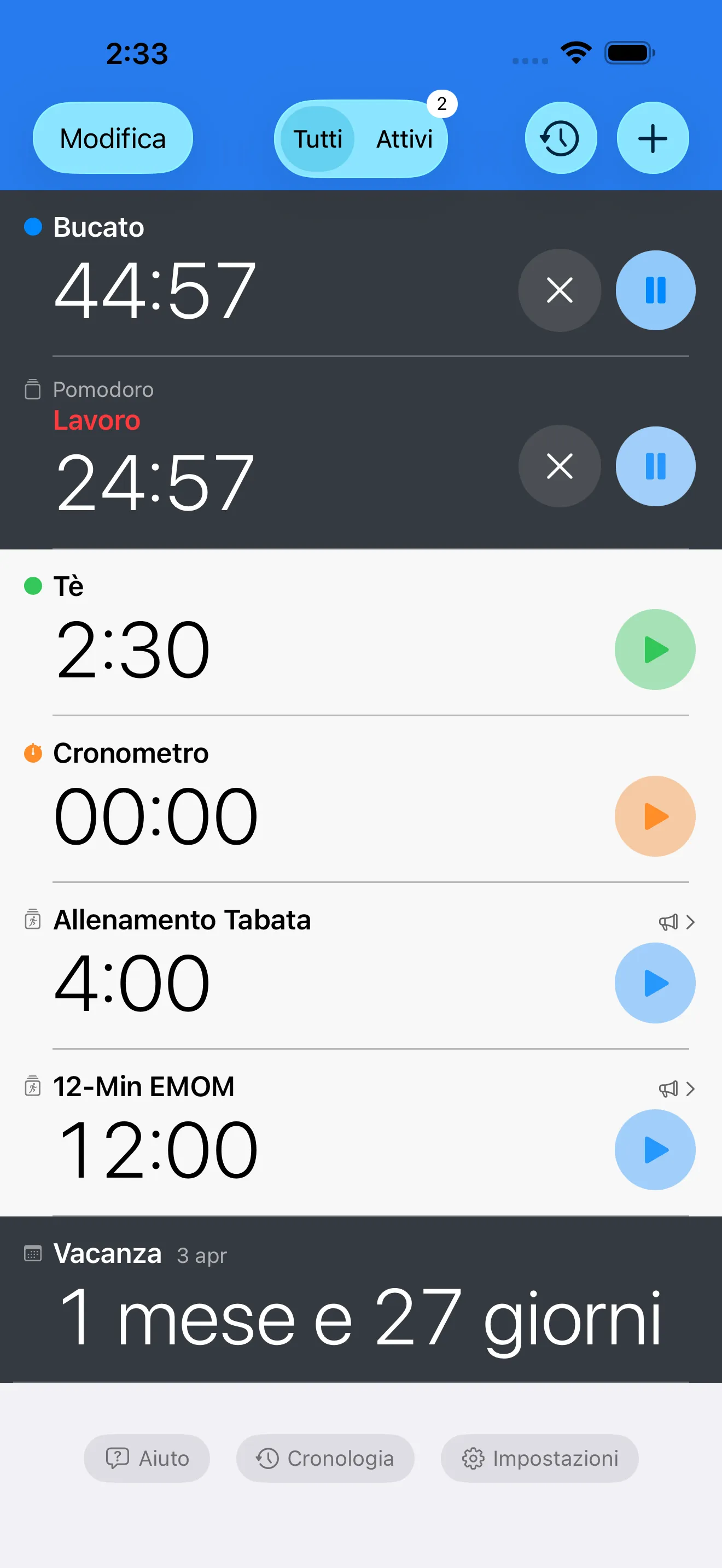722x1568 pixels.
Task: Open the history view from the top bar
Action: [560, 138]
